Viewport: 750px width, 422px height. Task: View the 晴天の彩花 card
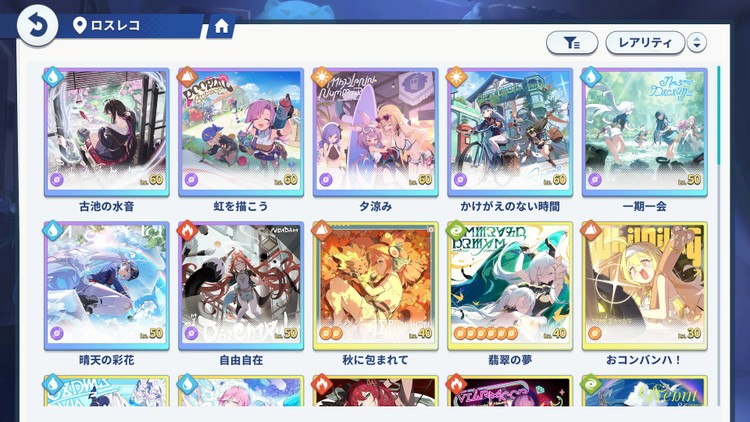pyautogui.click(x=106, y=285)
